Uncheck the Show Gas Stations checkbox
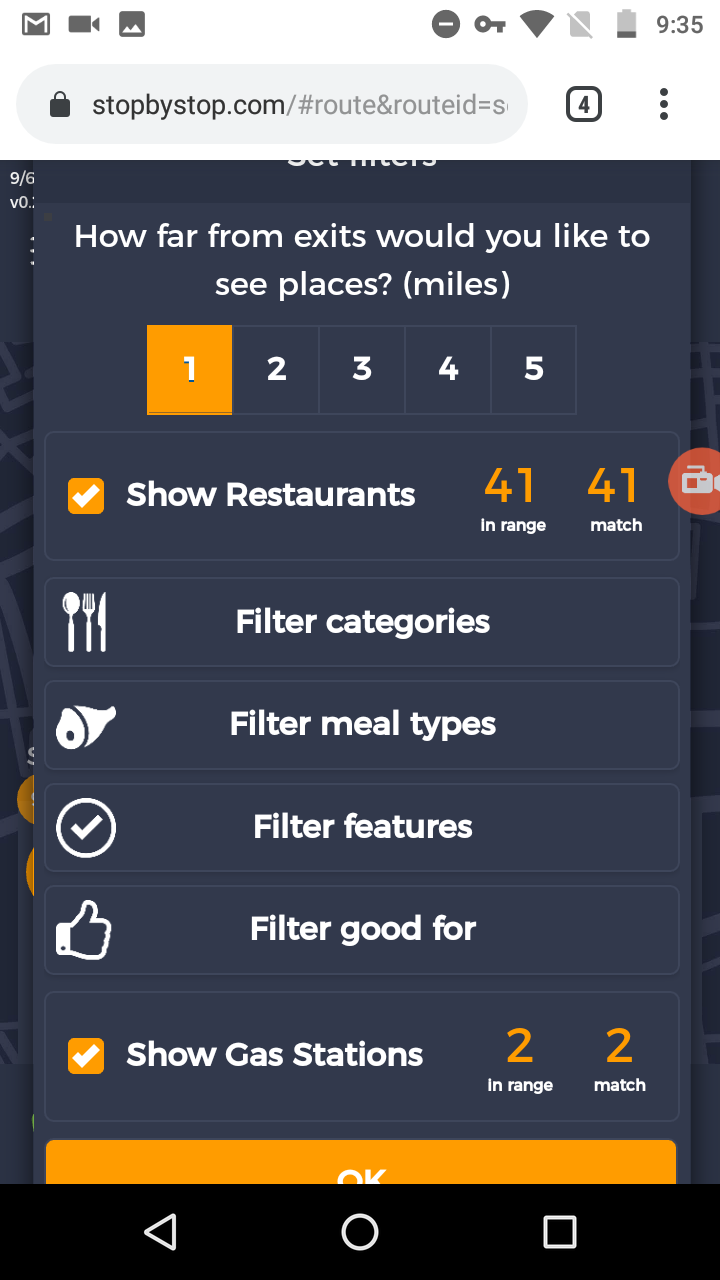This screenshot has width=720, height=1280. (86, 1056)
